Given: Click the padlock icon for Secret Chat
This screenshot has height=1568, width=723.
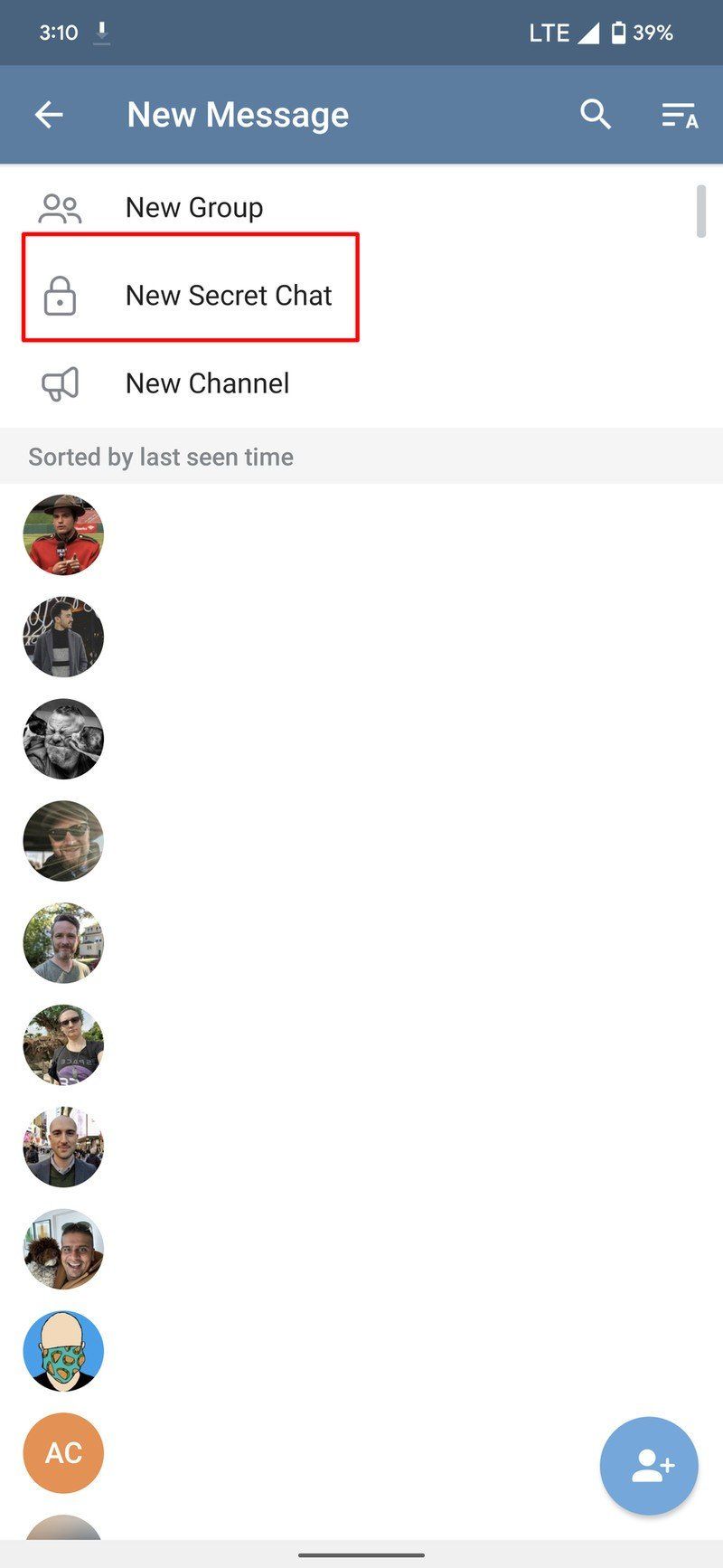Looking at the screenshot, I should 60,295.
